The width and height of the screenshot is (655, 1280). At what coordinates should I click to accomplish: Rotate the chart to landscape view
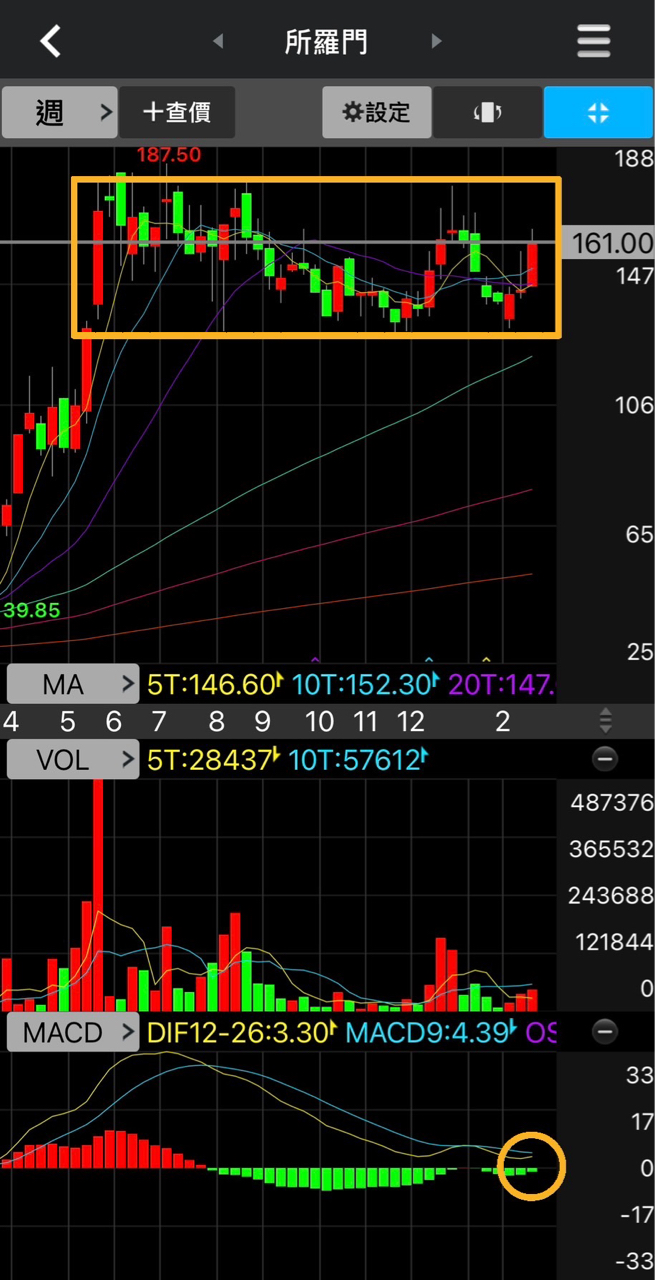tap(487, 112)
